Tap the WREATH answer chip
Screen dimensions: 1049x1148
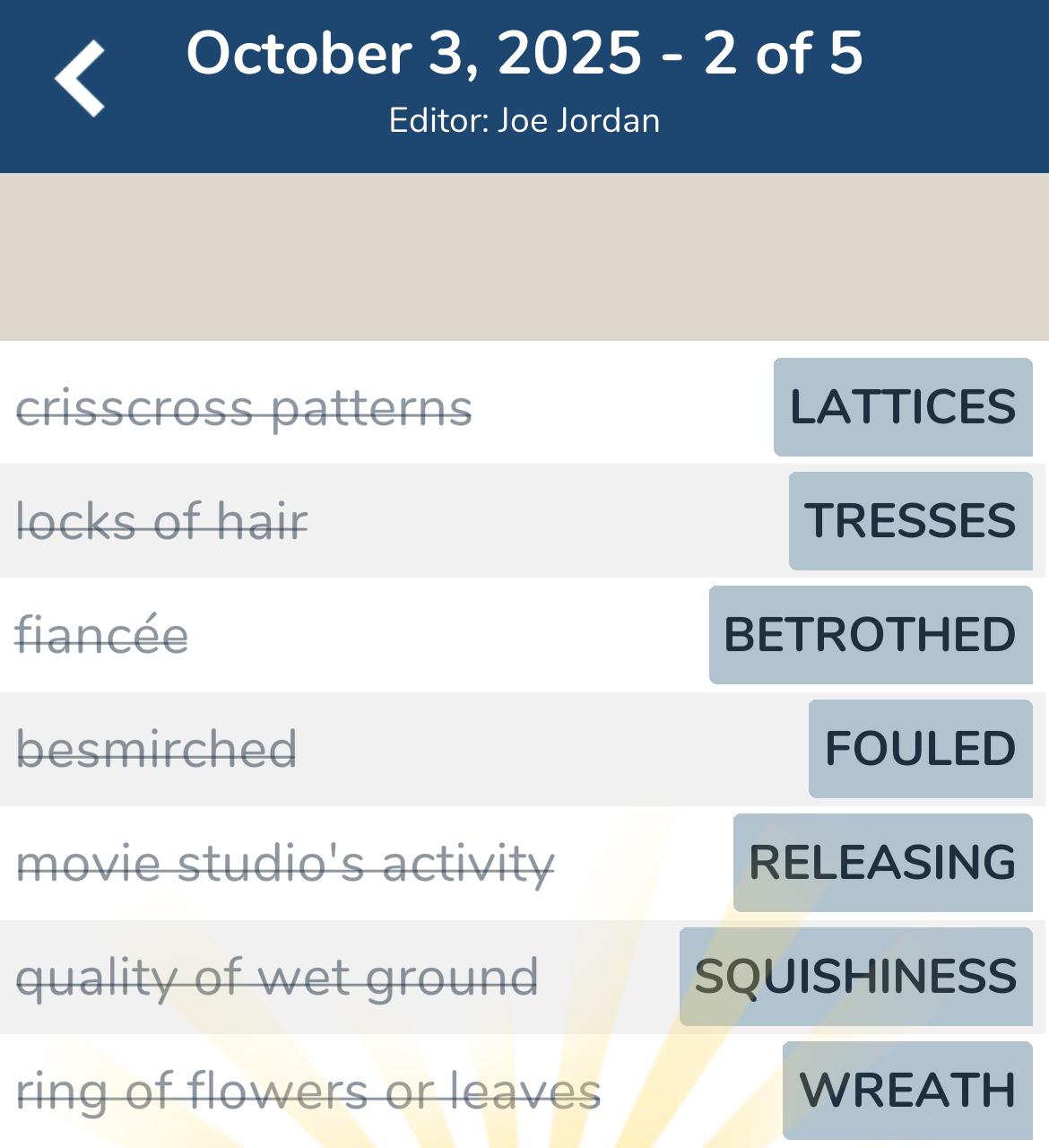[x=907, y=1091]
